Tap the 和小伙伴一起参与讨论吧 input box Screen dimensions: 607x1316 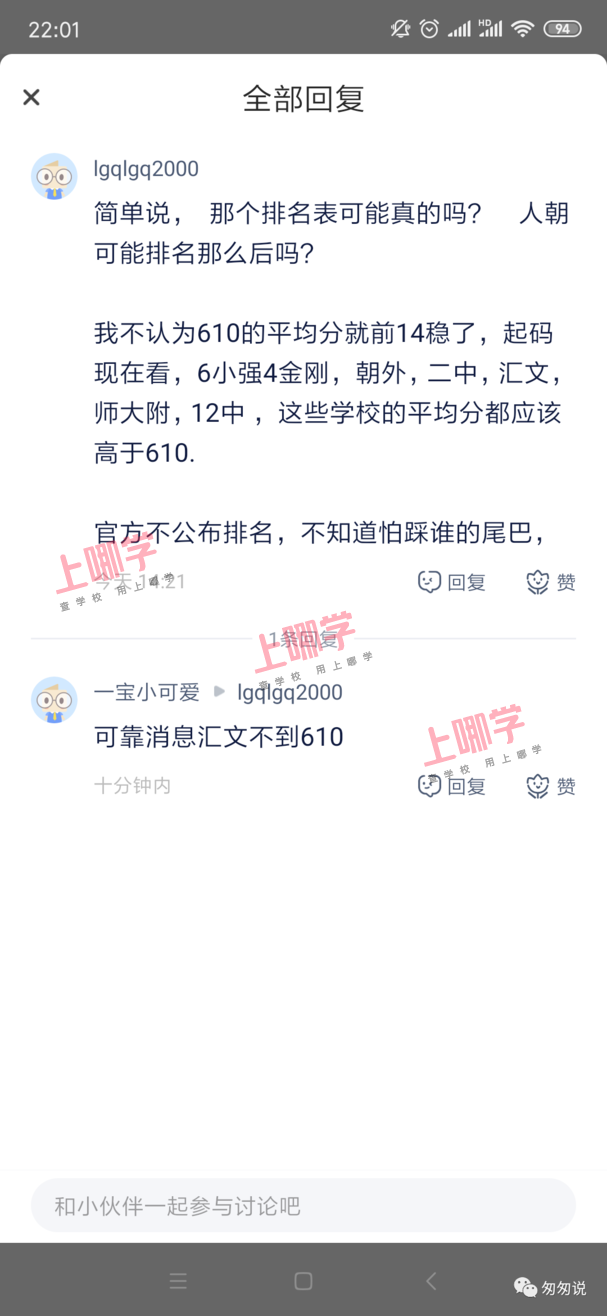303,1206
